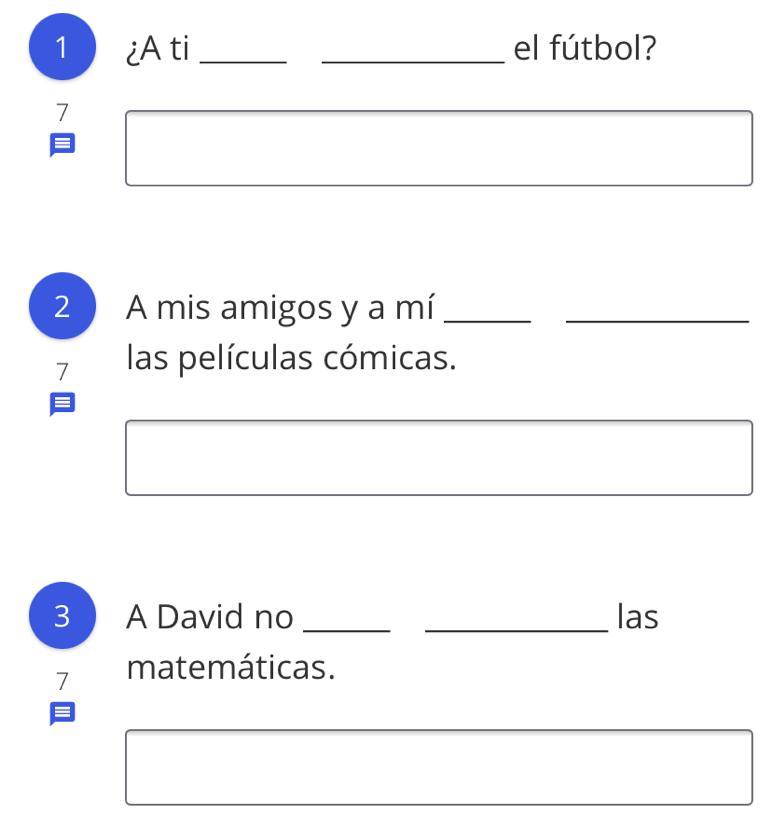Focus the answer box under 'las películas cómicas'
The height and width of the screenshot is (829, 772).
tap(438, 457)
